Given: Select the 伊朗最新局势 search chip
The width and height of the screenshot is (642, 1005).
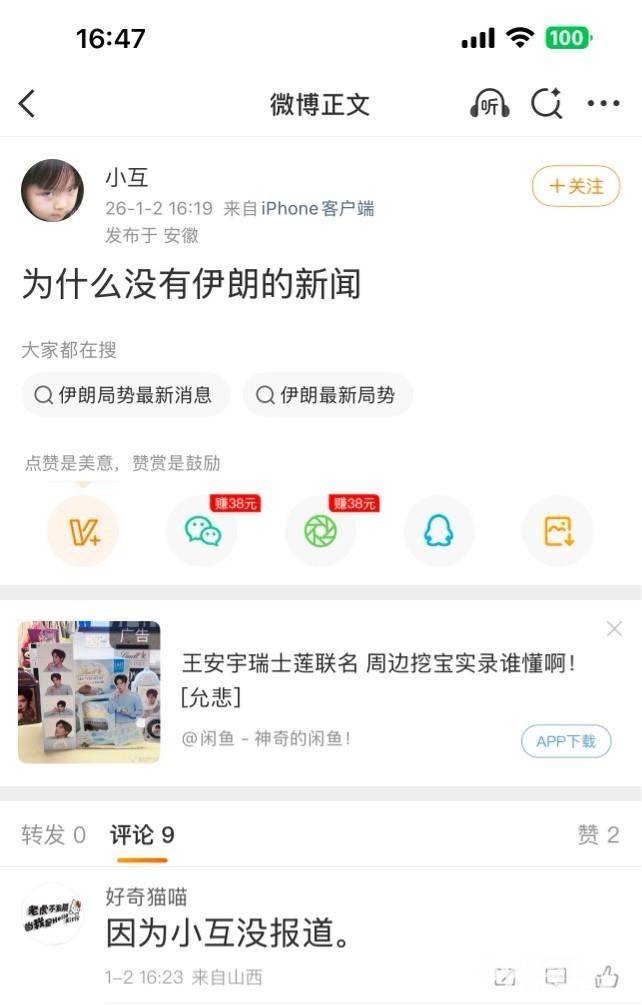Looking at the screenshot, I should pos(327,395).
